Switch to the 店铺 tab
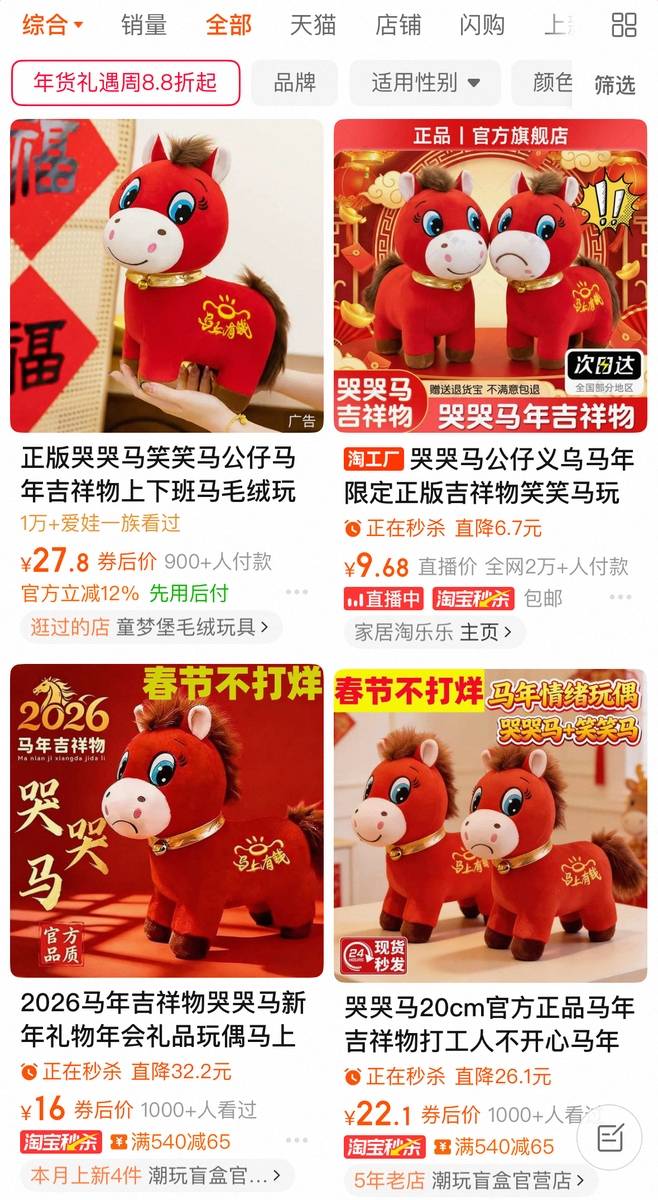The image size is (658, 1200). [x=398, y=25]
